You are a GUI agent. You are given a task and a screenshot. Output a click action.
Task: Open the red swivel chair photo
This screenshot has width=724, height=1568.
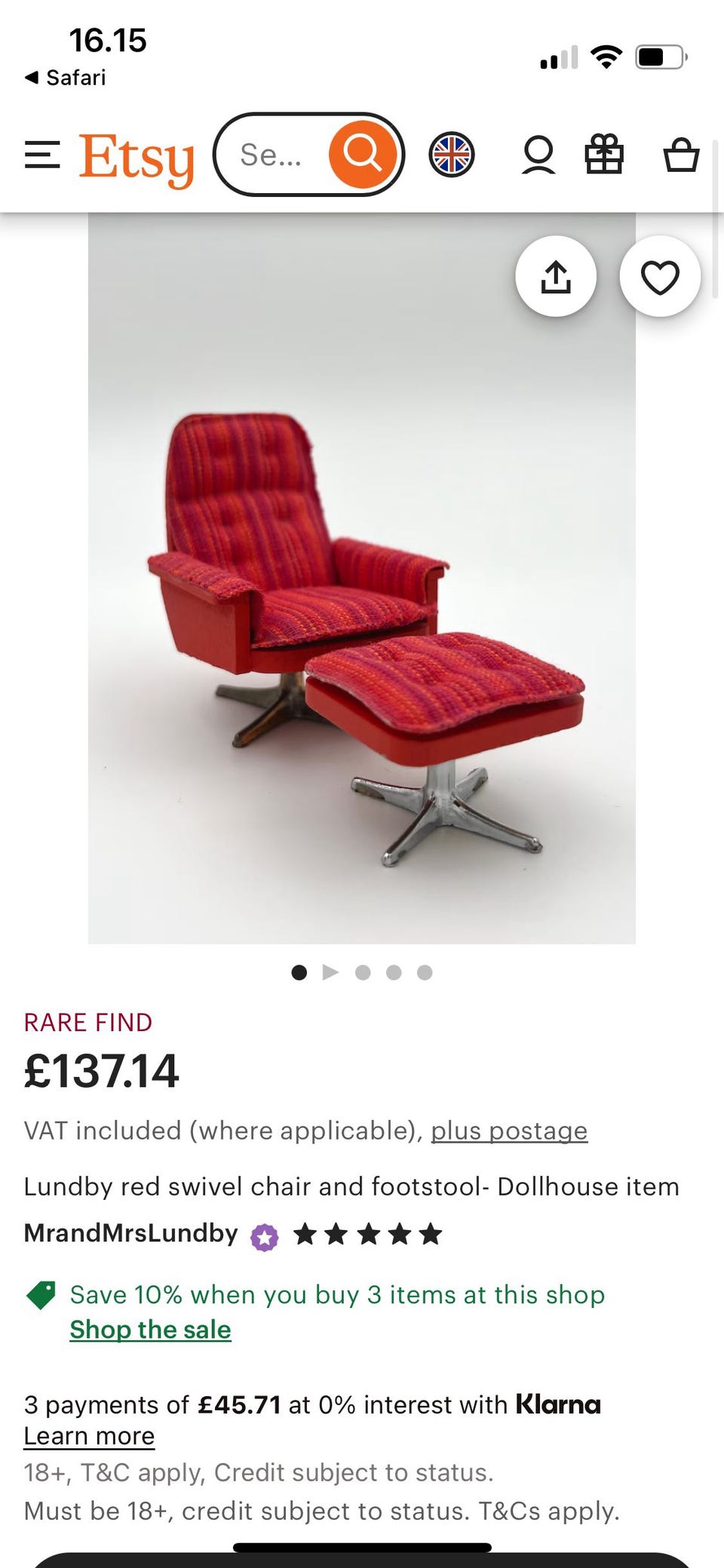(362, 578)
